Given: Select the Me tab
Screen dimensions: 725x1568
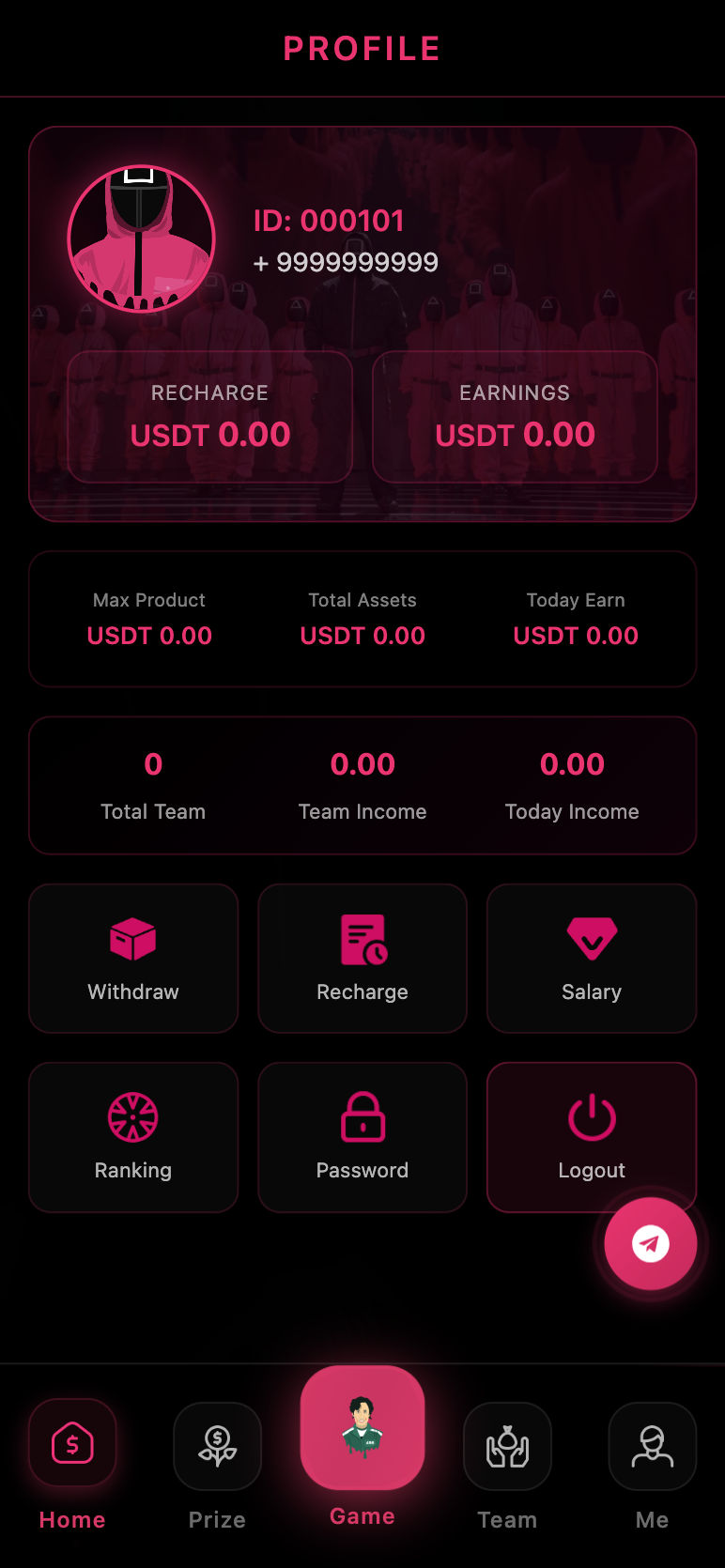Looking at the screenshot, I should pyautogui.click(x=652, y=1460).
